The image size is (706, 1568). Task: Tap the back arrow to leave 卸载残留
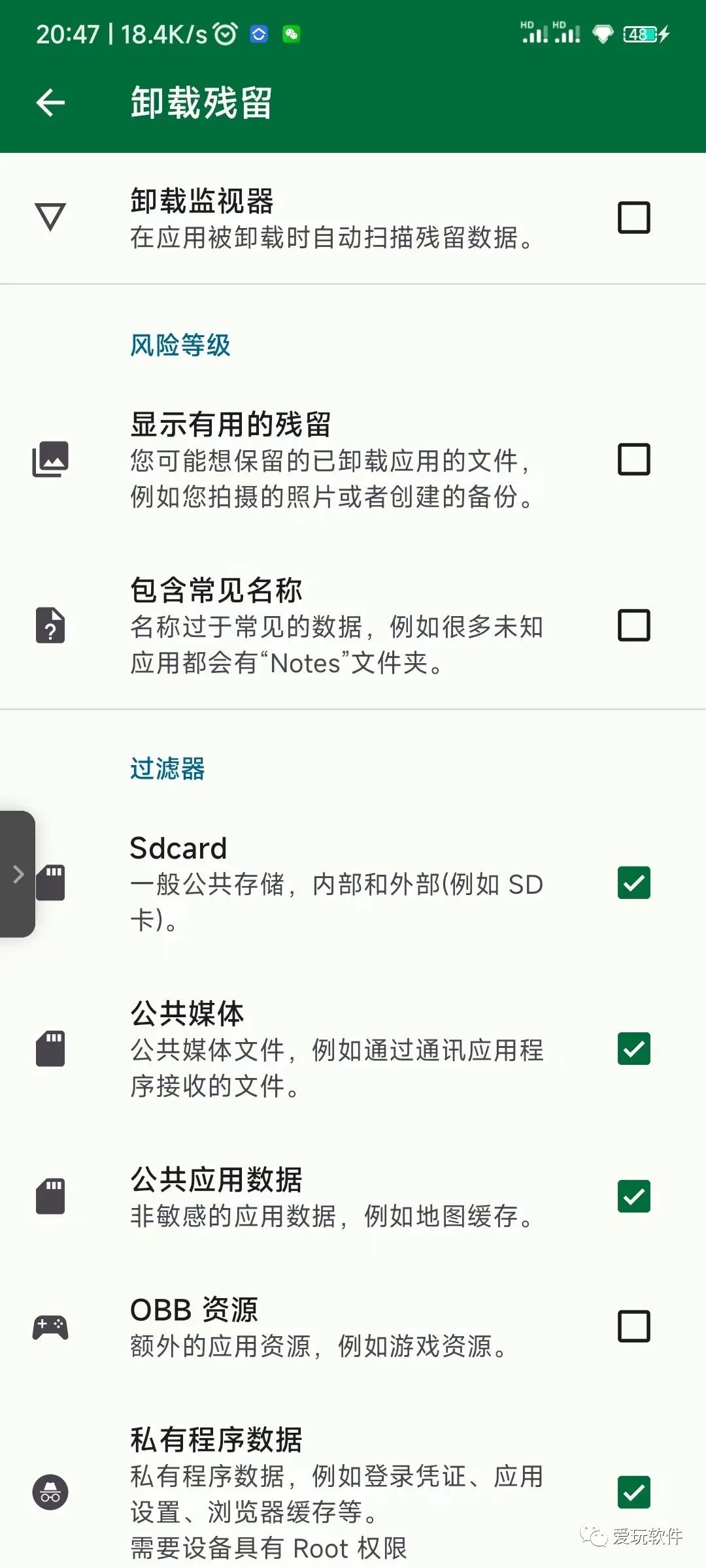point(50,101)
